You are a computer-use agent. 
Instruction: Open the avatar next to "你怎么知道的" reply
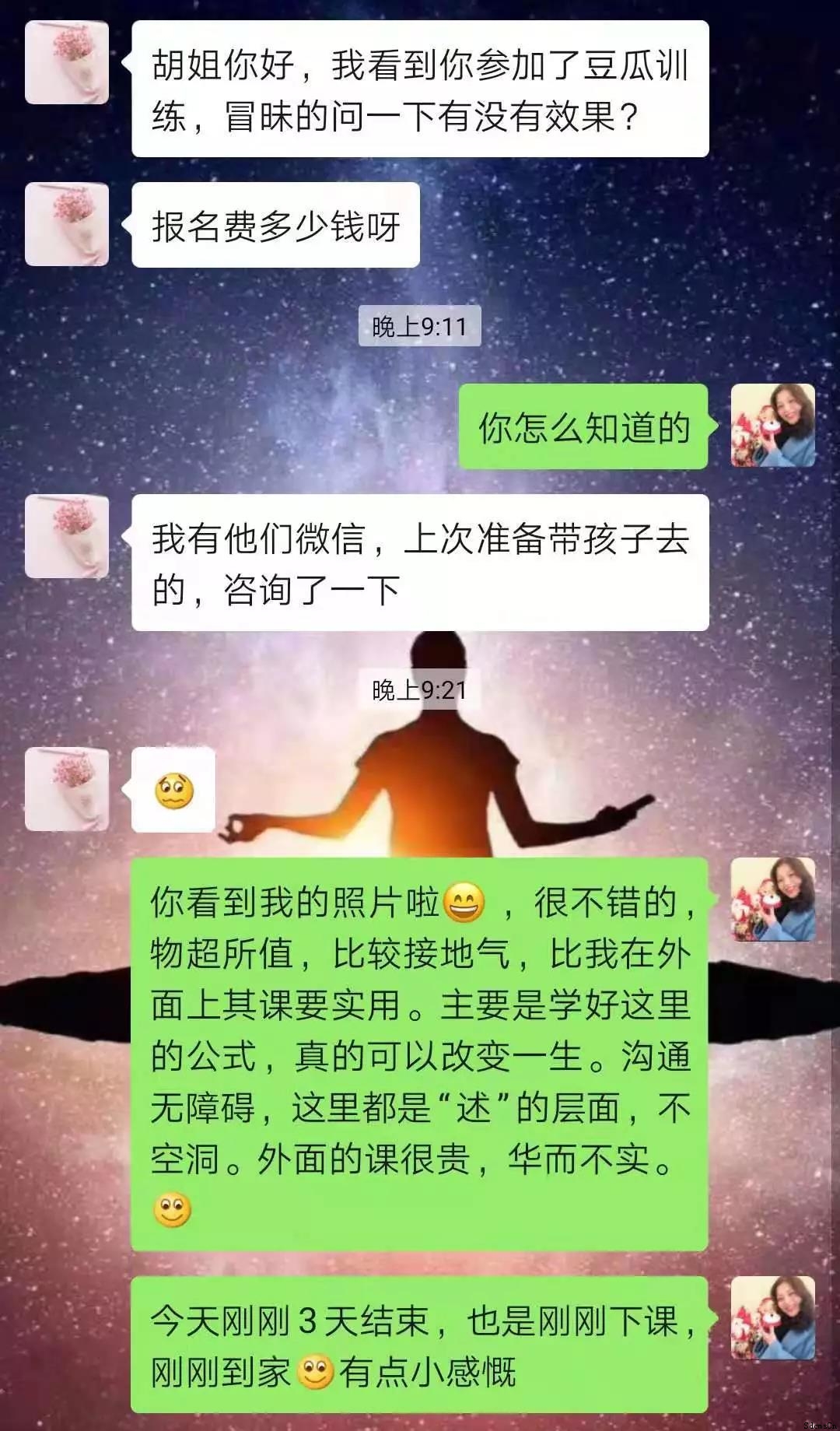pos(773,426)
